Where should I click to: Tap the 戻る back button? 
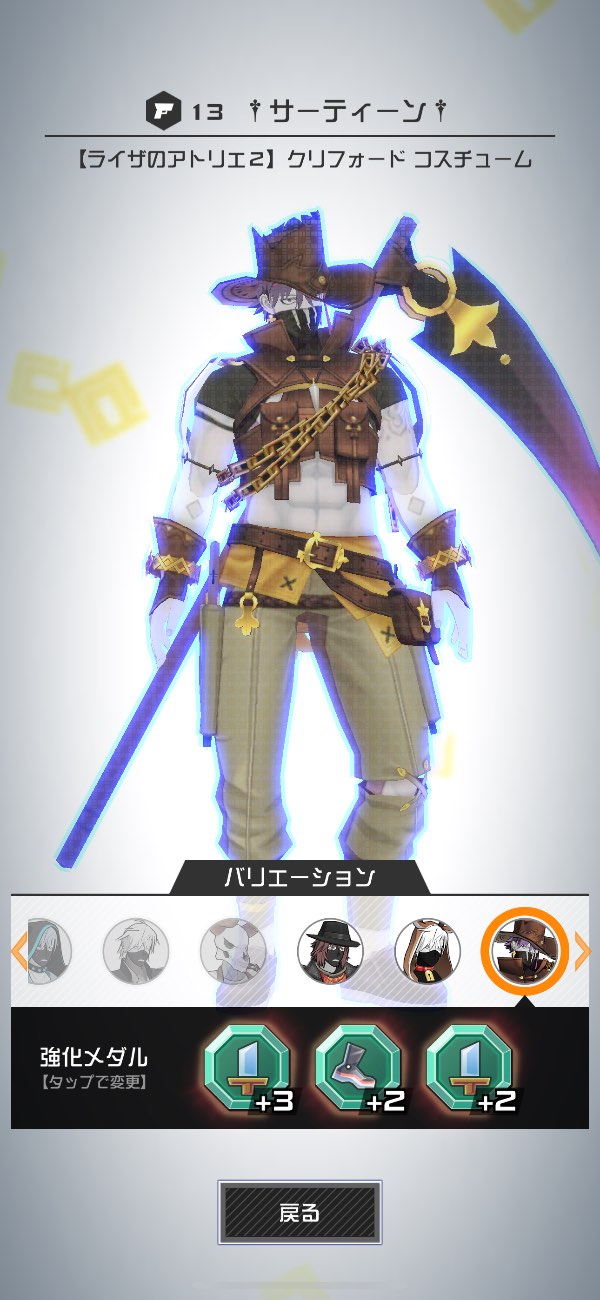tap(299, 1213)
